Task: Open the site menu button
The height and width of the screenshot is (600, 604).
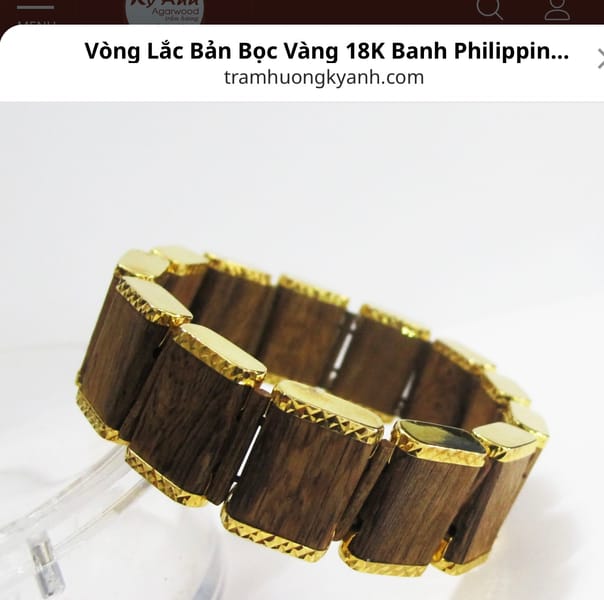Action: coord(36,12)
